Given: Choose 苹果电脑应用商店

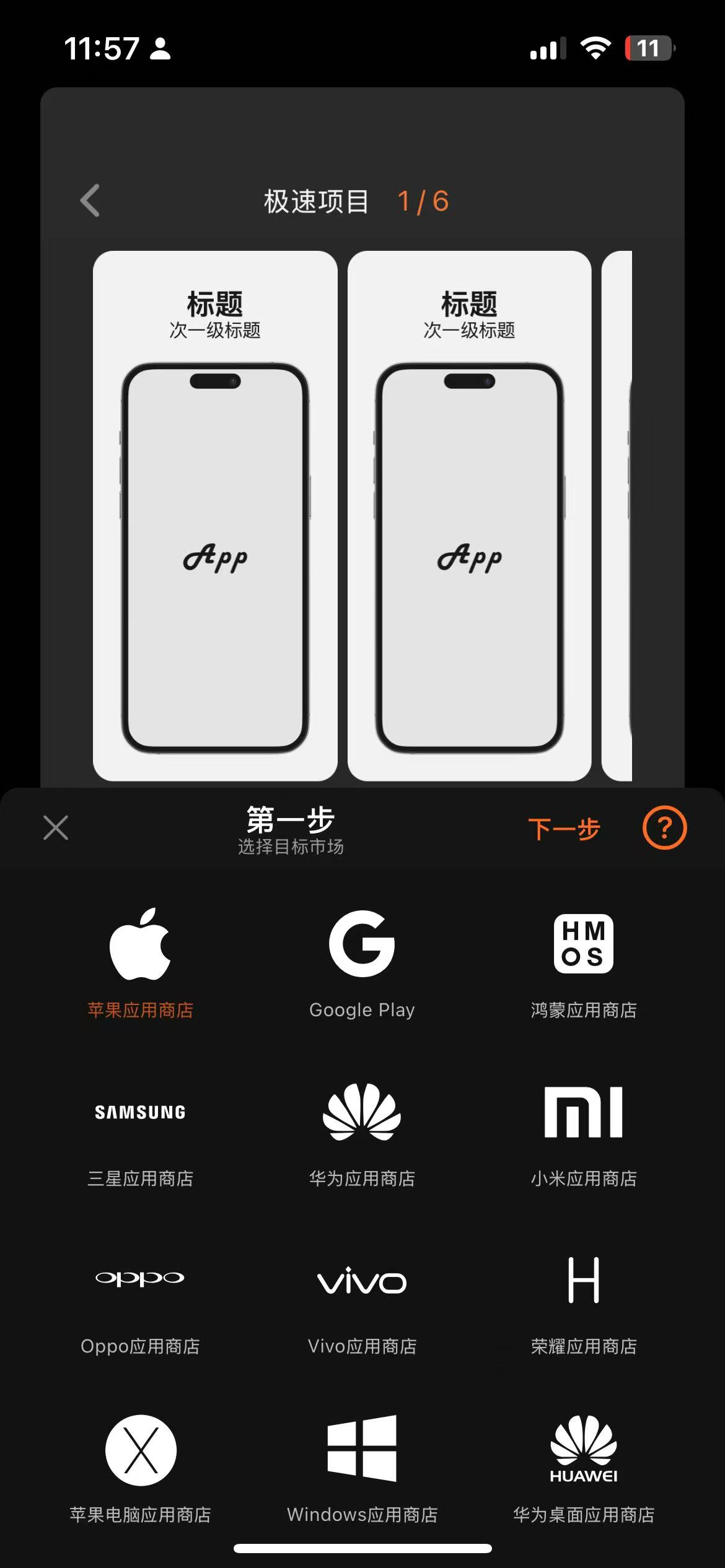Looking at the screenshot, I should [x=141, y=1468].
